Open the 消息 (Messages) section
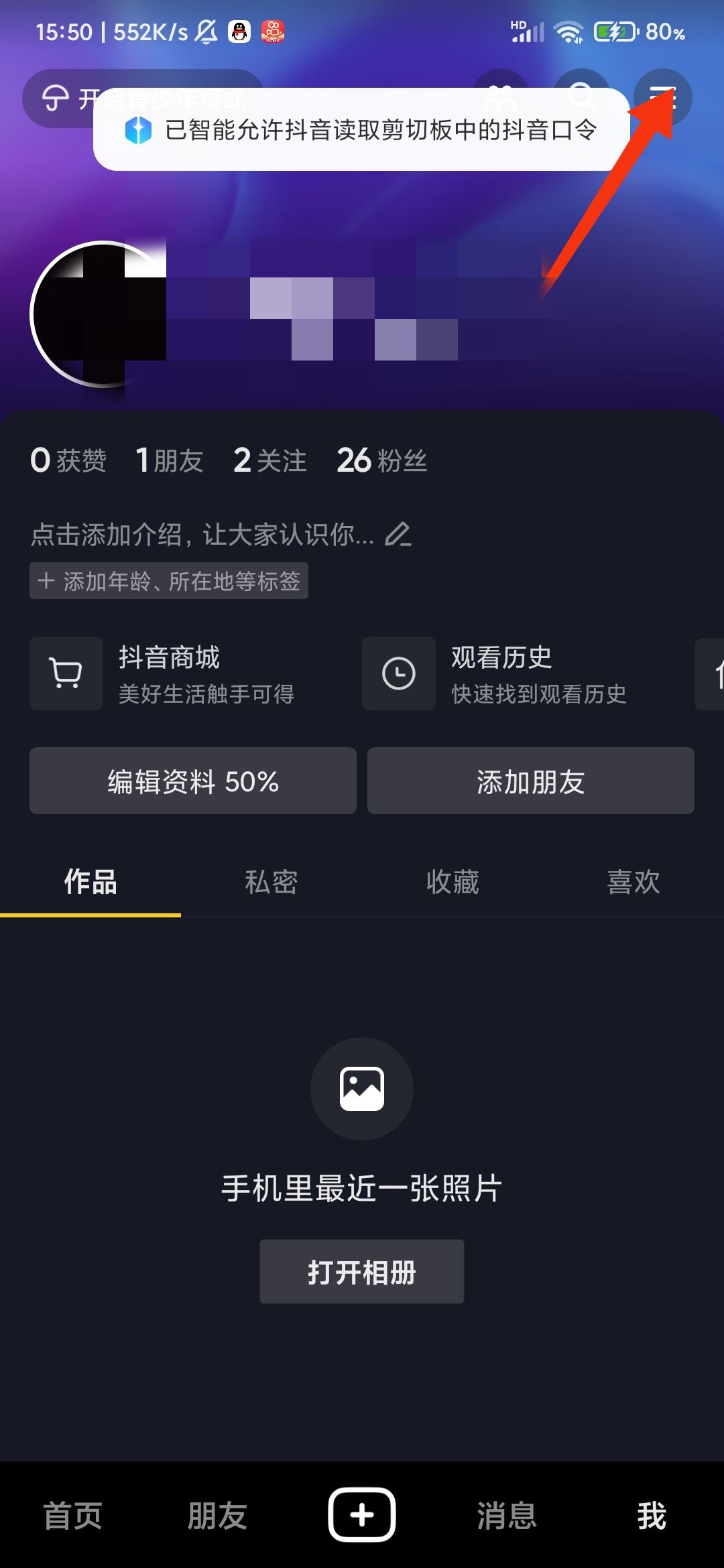 (x=507, y=1516)
